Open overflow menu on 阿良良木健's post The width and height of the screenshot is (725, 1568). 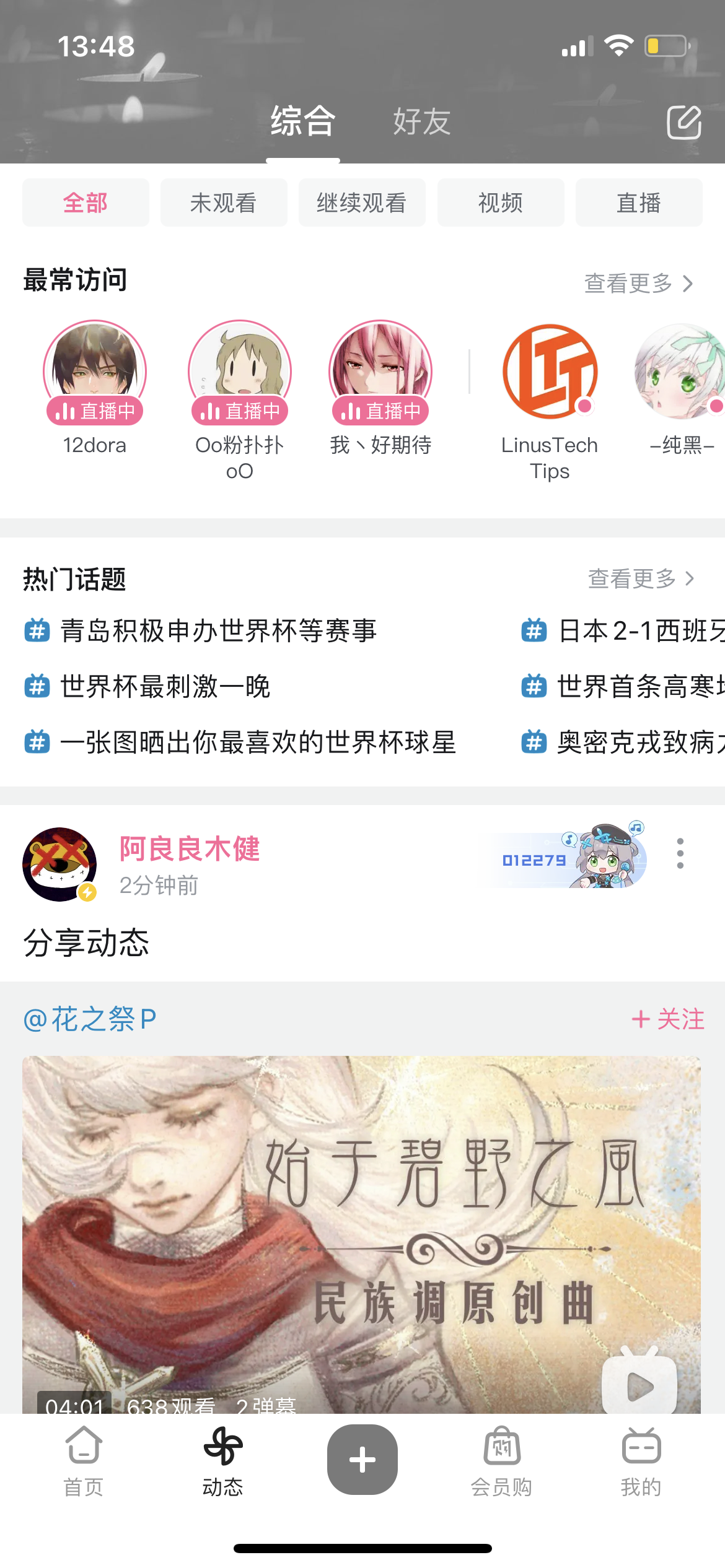[680, 853]
